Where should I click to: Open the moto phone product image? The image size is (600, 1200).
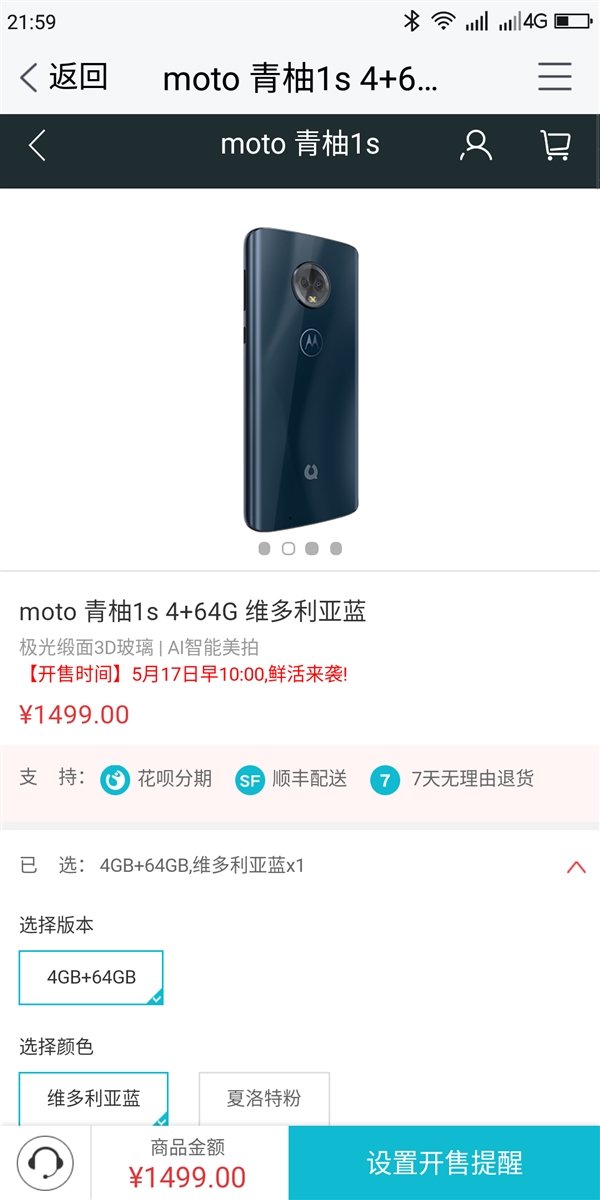click(x=300, y=380)
